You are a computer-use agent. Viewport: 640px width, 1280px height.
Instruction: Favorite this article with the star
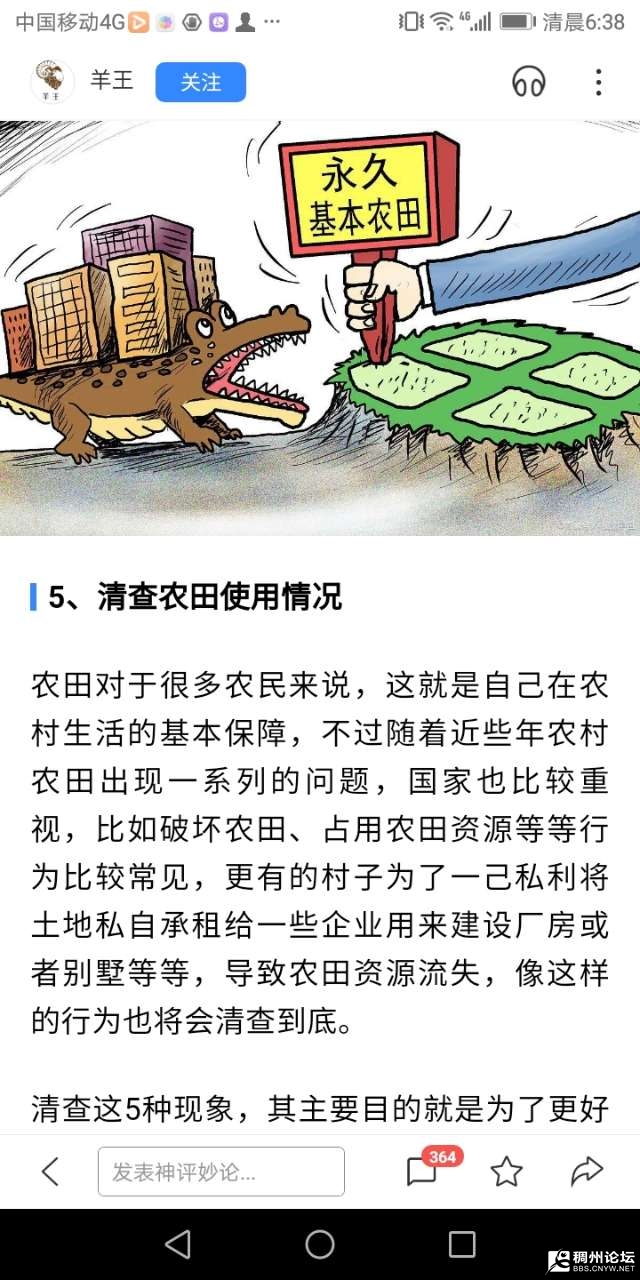[x=507, y=1171]
